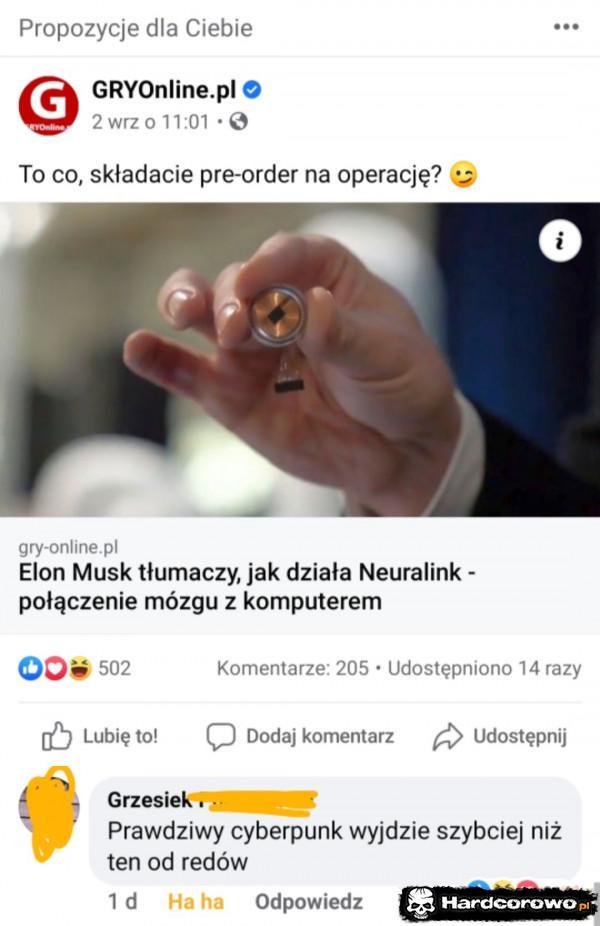View the 502 reactions list

click(75, 667)
